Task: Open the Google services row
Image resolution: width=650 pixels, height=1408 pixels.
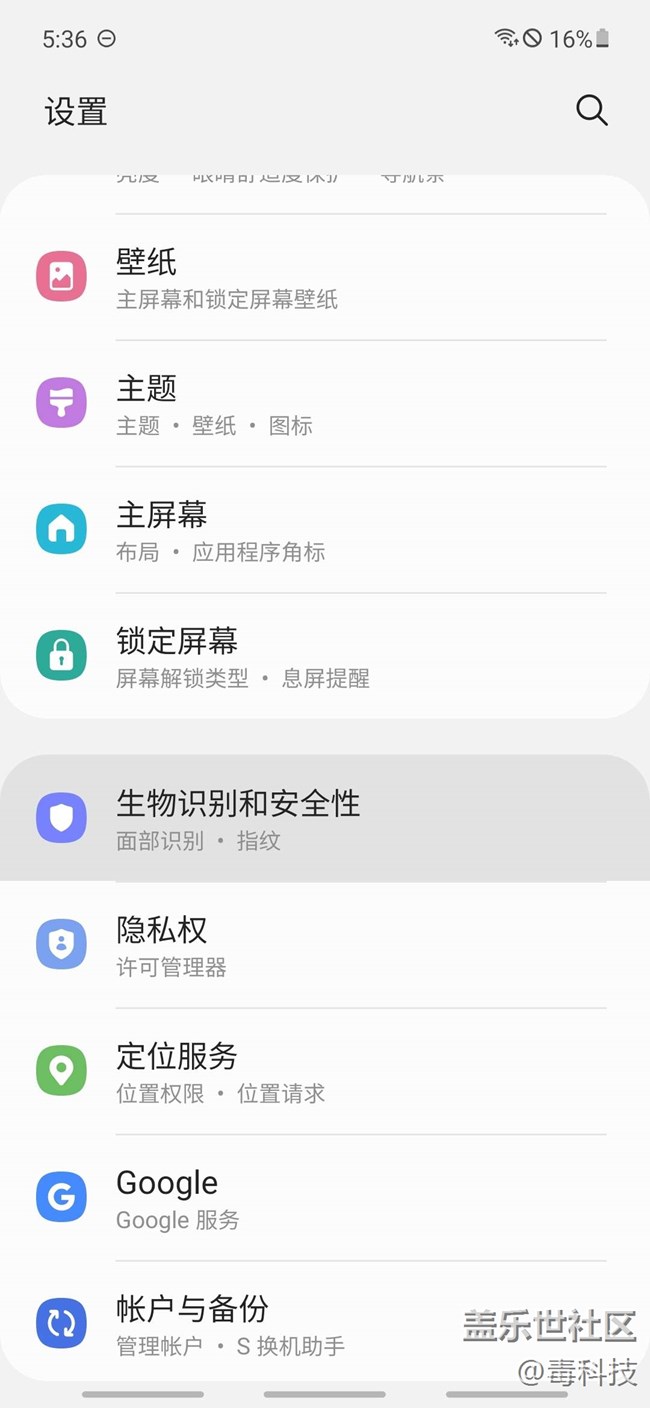Action: point(325,1197)
